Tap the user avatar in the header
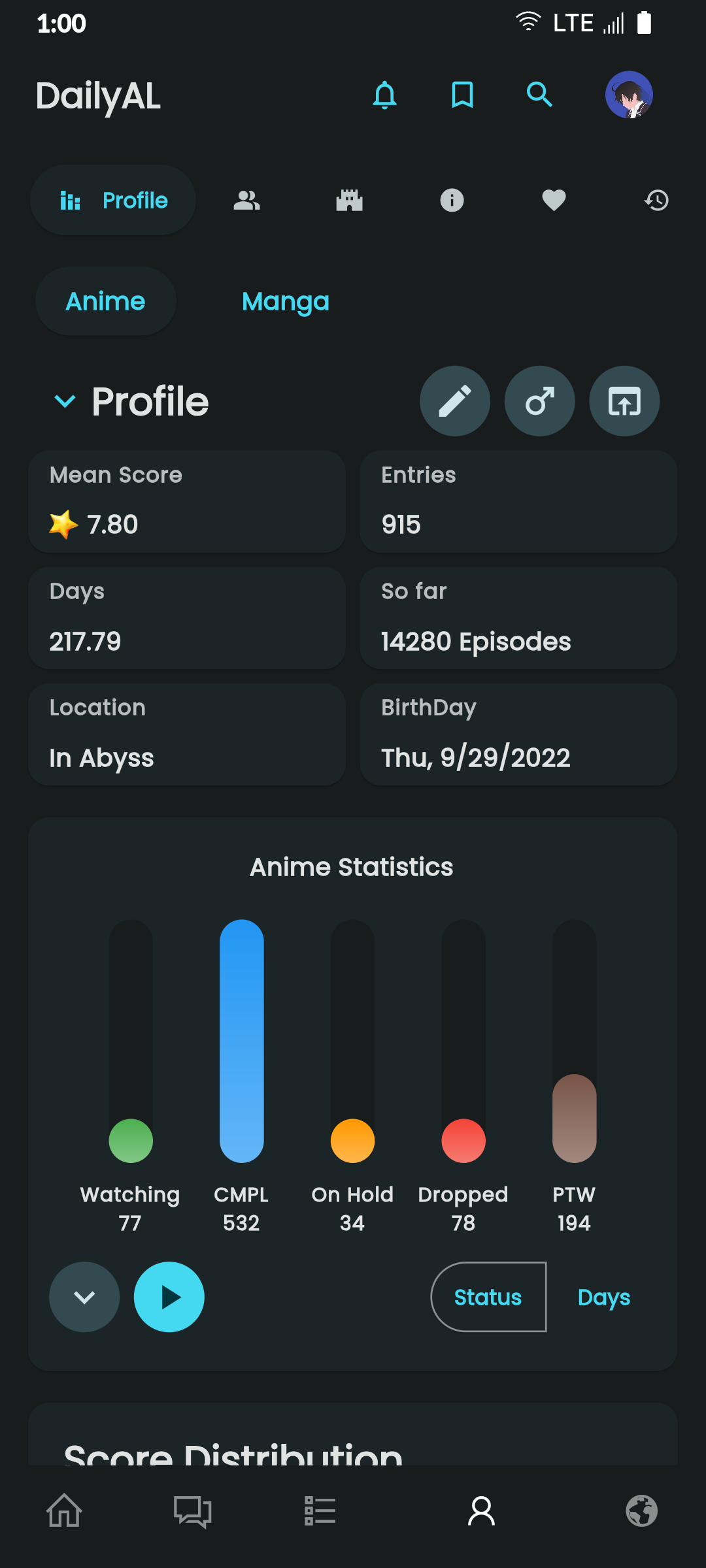Screen dimensions: 706x1568 pos(629,95)
